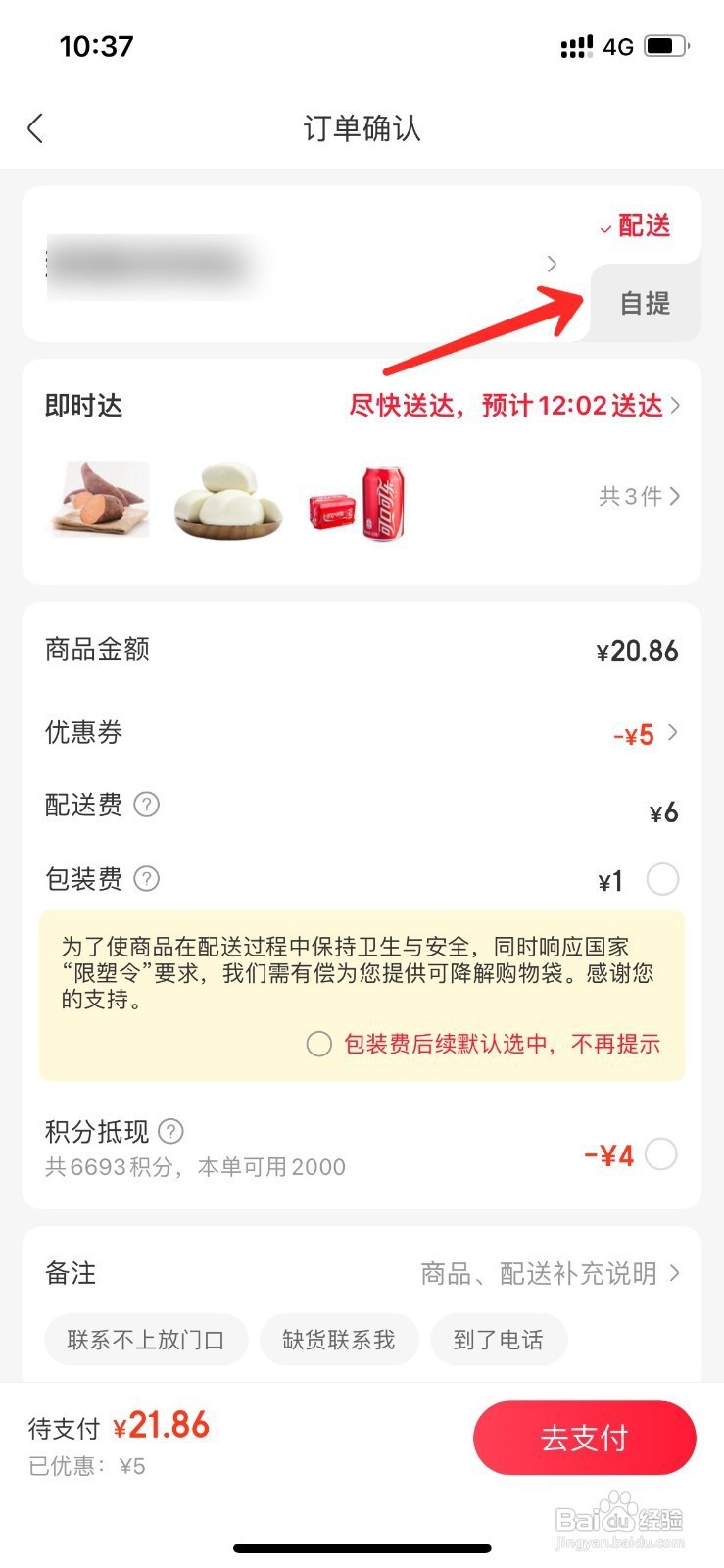Show 包装费 packaging fee help
The image size is (724, 1568).
click(x=146, y=879)
